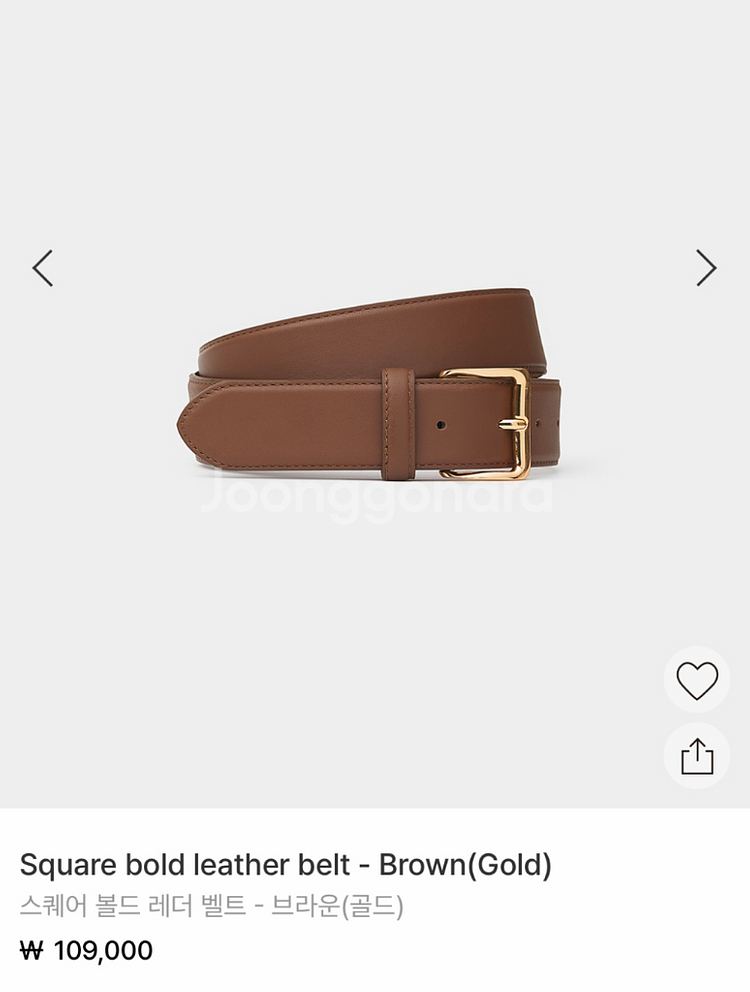Share this leather belt product
Screen dimensions: 750x992
[x=697, y=756]
